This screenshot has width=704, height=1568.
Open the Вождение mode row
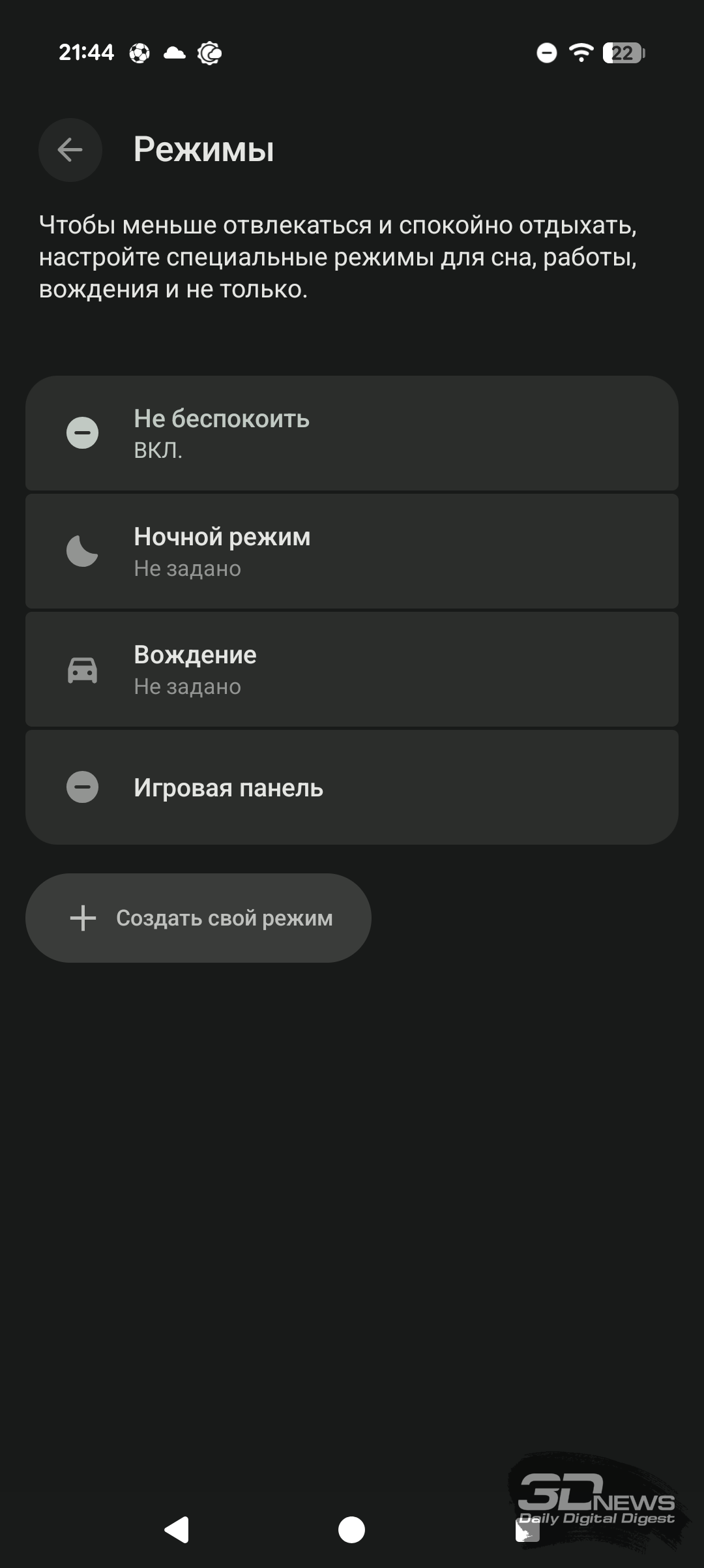click(x=352, y=669)
